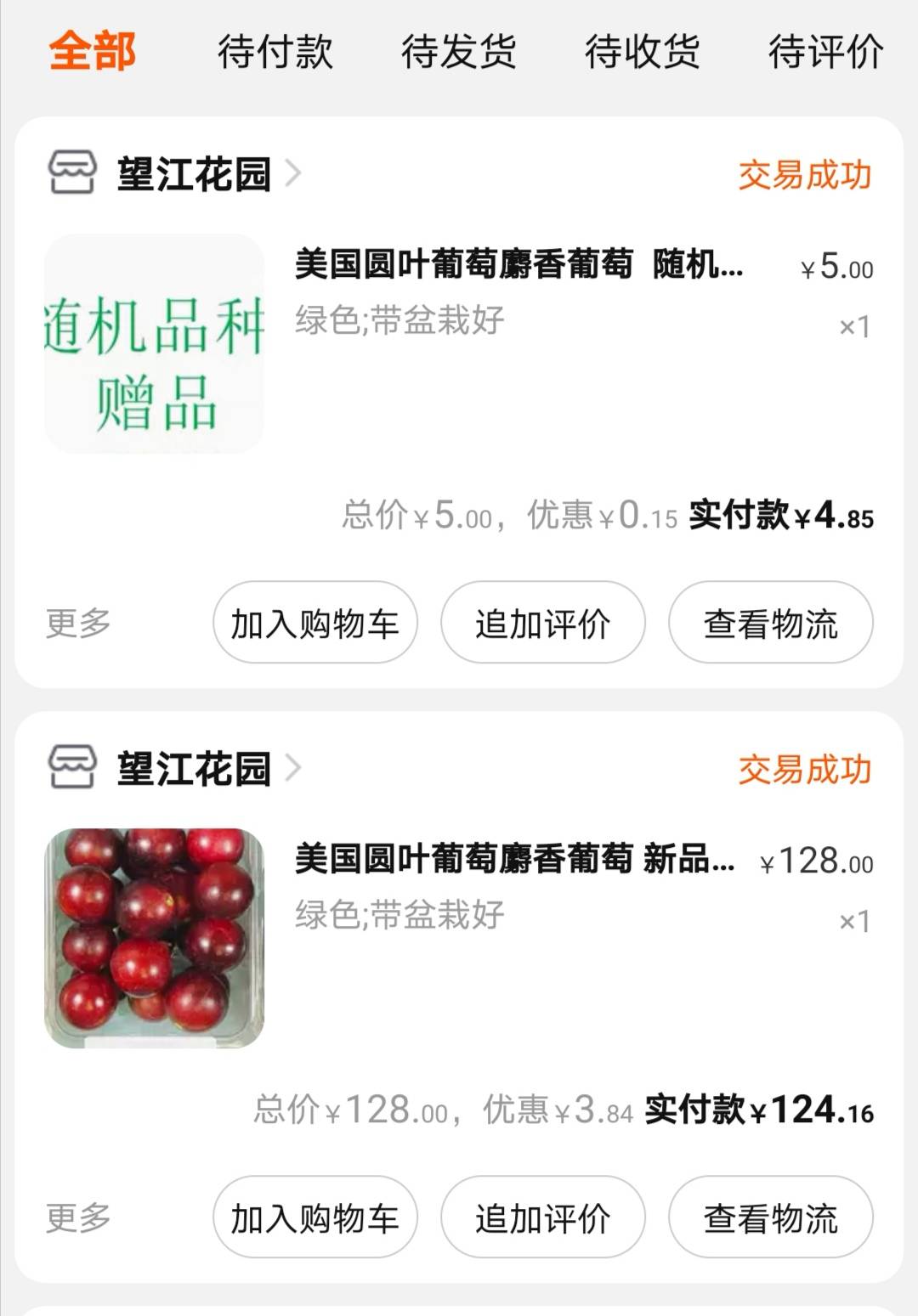This screenshot has width=918, height=1316.
Task: Add the ¥128.00 item to cart
Action: (x=314, y=1217)
